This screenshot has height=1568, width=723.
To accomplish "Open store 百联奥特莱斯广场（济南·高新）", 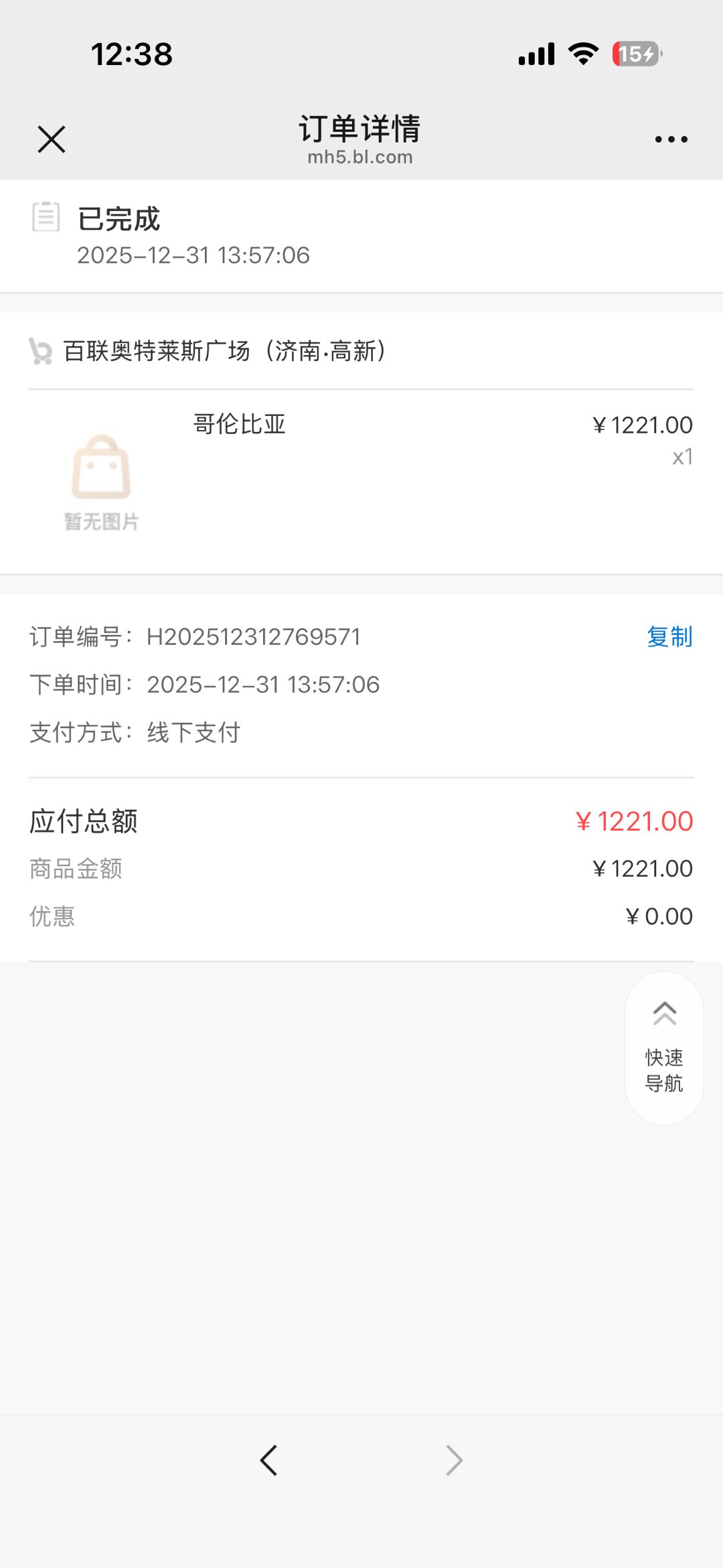I will point(224,351).
